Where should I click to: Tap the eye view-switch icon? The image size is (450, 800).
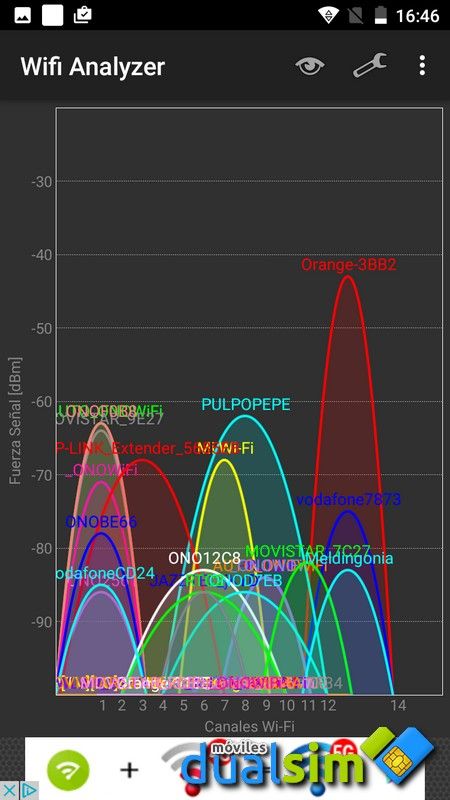(310, 66)
